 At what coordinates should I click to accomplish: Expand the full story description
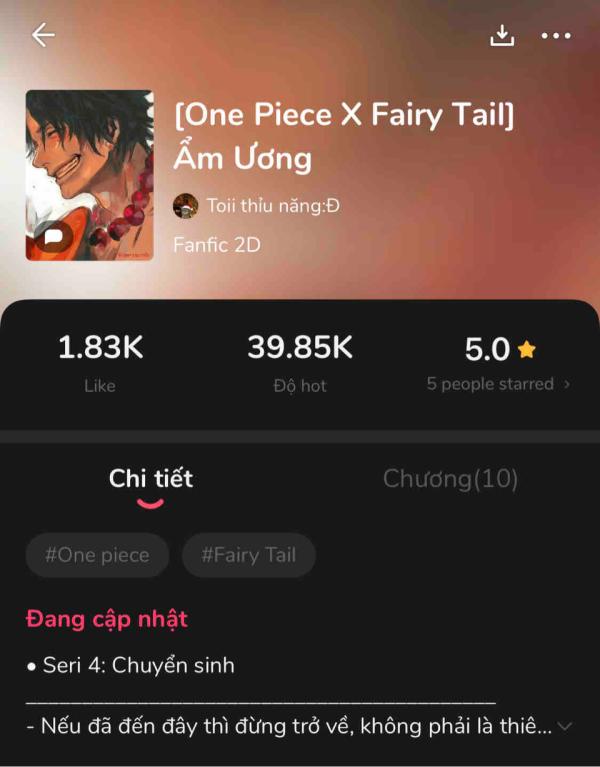(x=565, y=726)
